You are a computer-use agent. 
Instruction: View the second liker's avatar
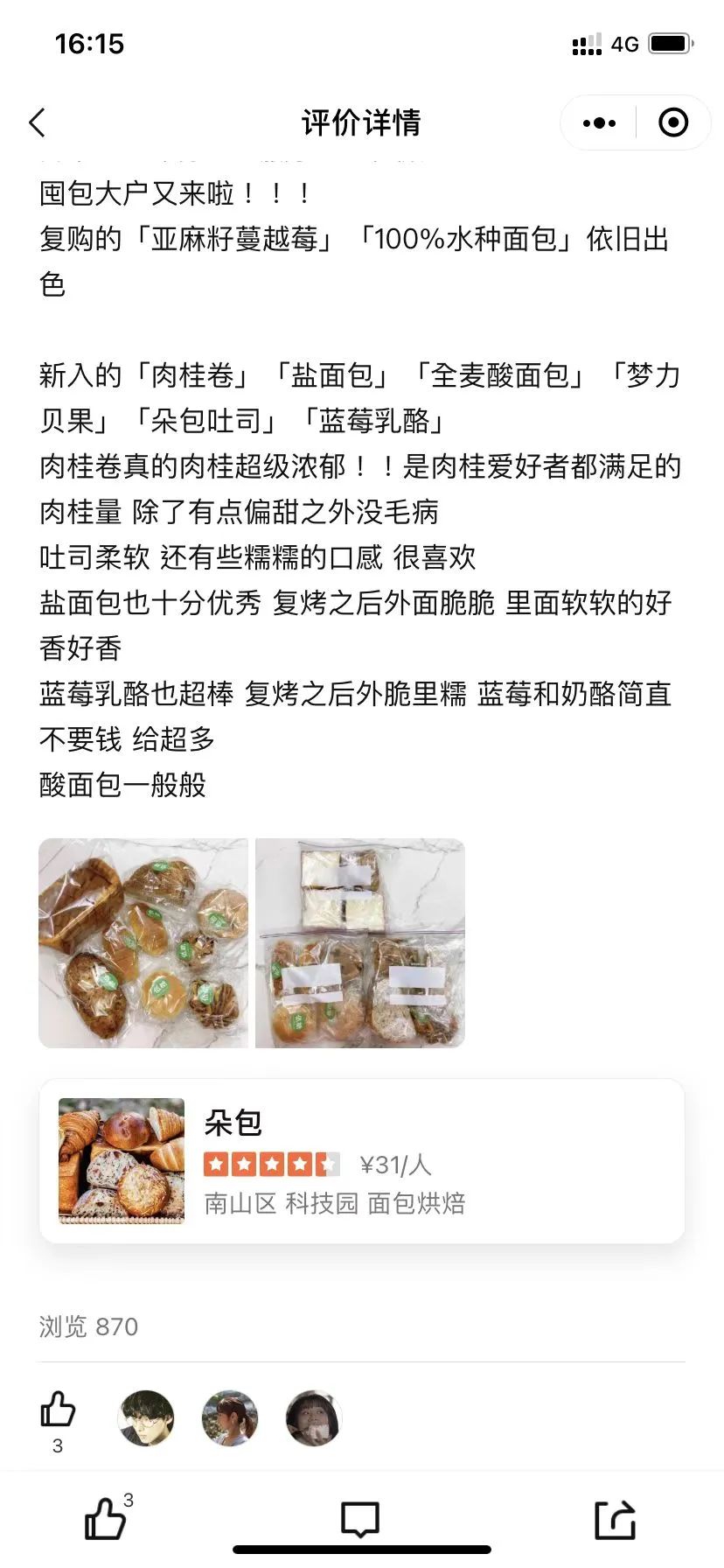tap(230, 1418)
